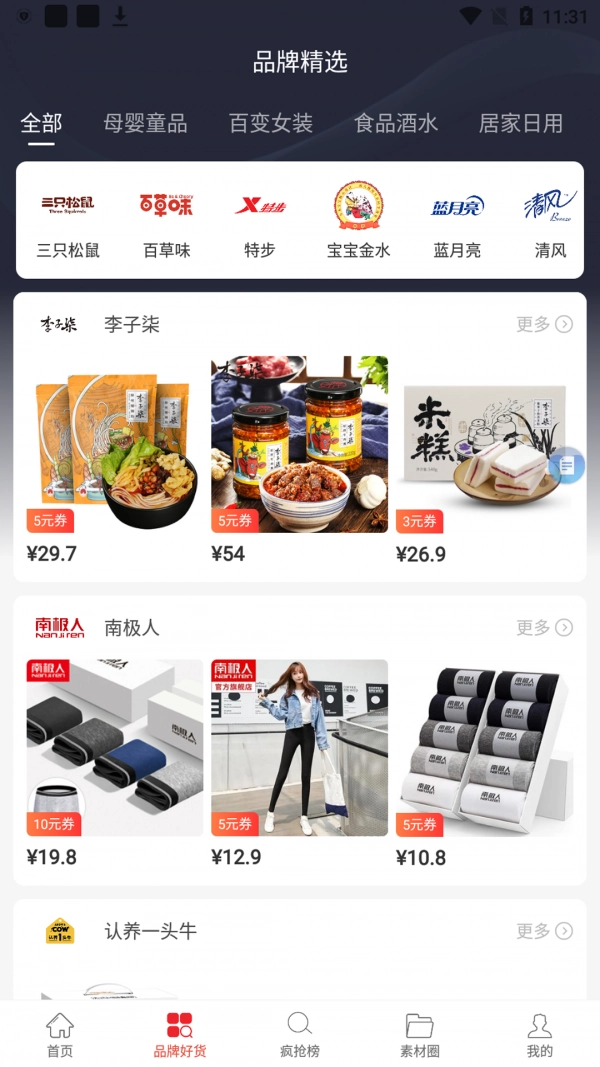Switch to the 居家日用 tab

520,123
